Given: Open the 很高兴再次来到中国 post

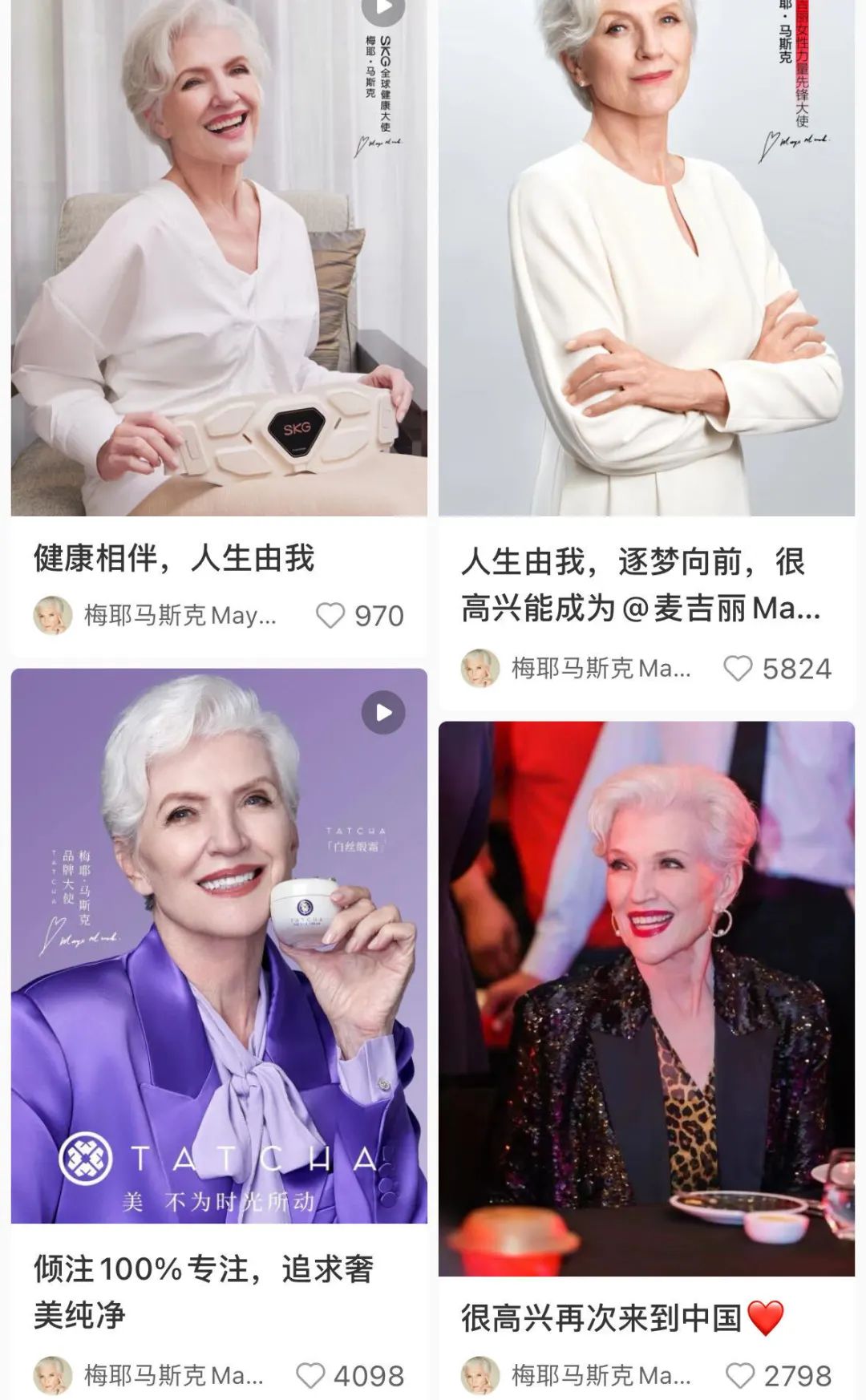Looking at the screenshot, I should point(646,998).
